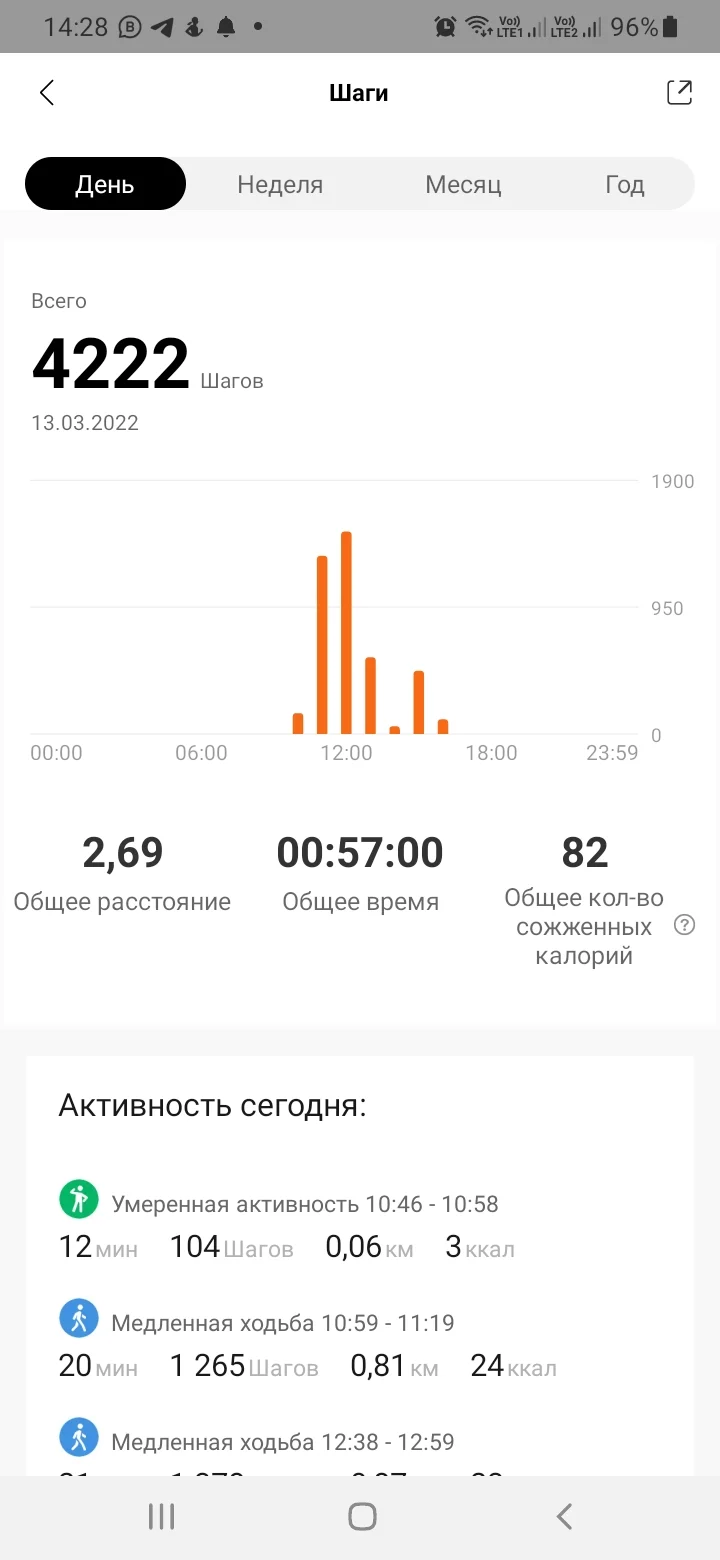
Task: Select the green moderate activity icon
Action: point(78,1198)
